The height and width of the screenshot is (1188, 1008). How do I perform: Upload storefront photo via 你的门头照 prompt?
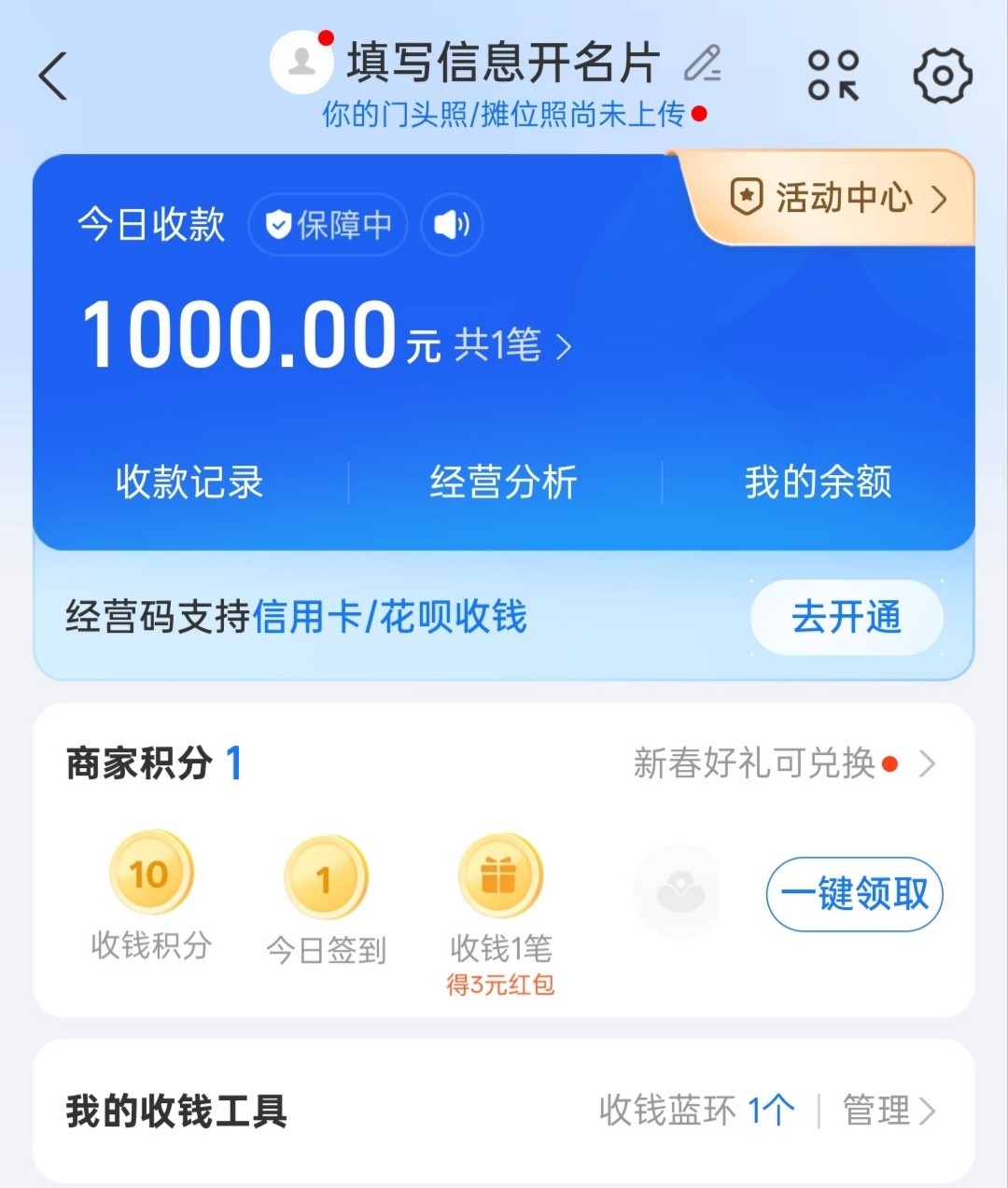504,115
